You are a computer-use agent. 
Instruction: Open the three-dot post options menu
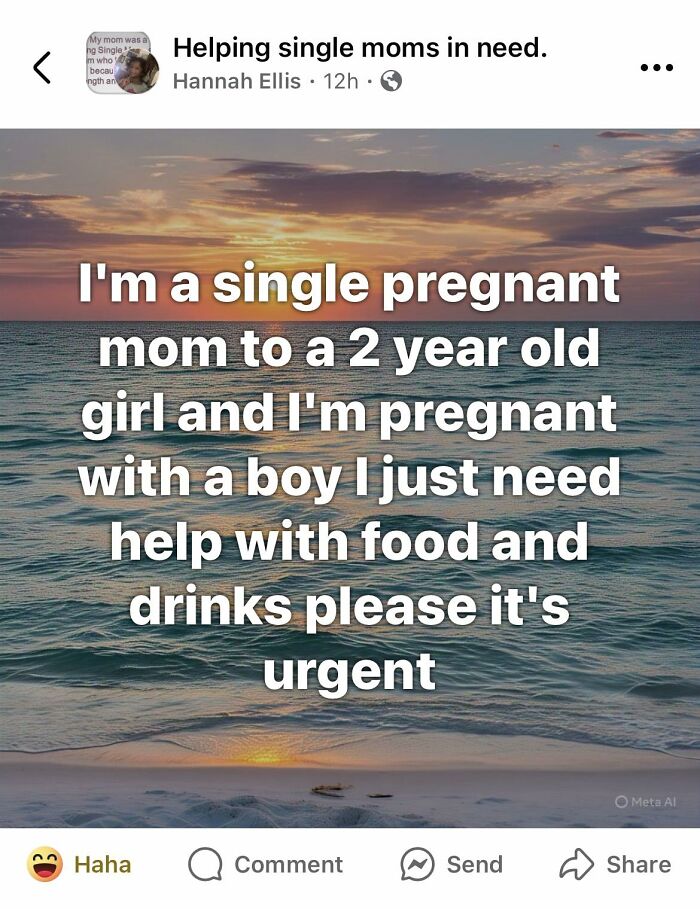[x=656, y=66]
